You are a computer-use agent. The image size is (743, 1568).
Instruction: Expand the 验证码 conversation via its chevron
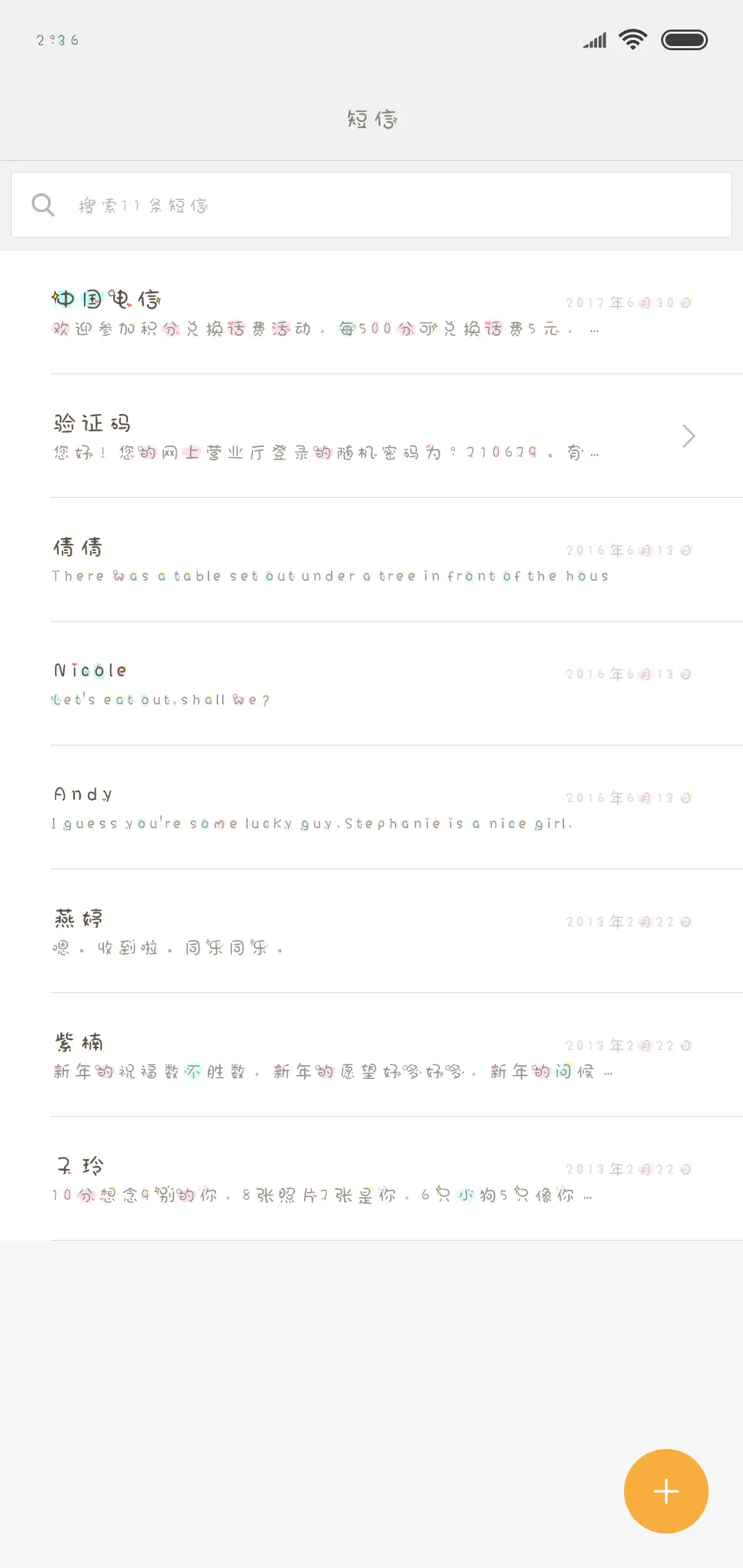pos(689,435)
